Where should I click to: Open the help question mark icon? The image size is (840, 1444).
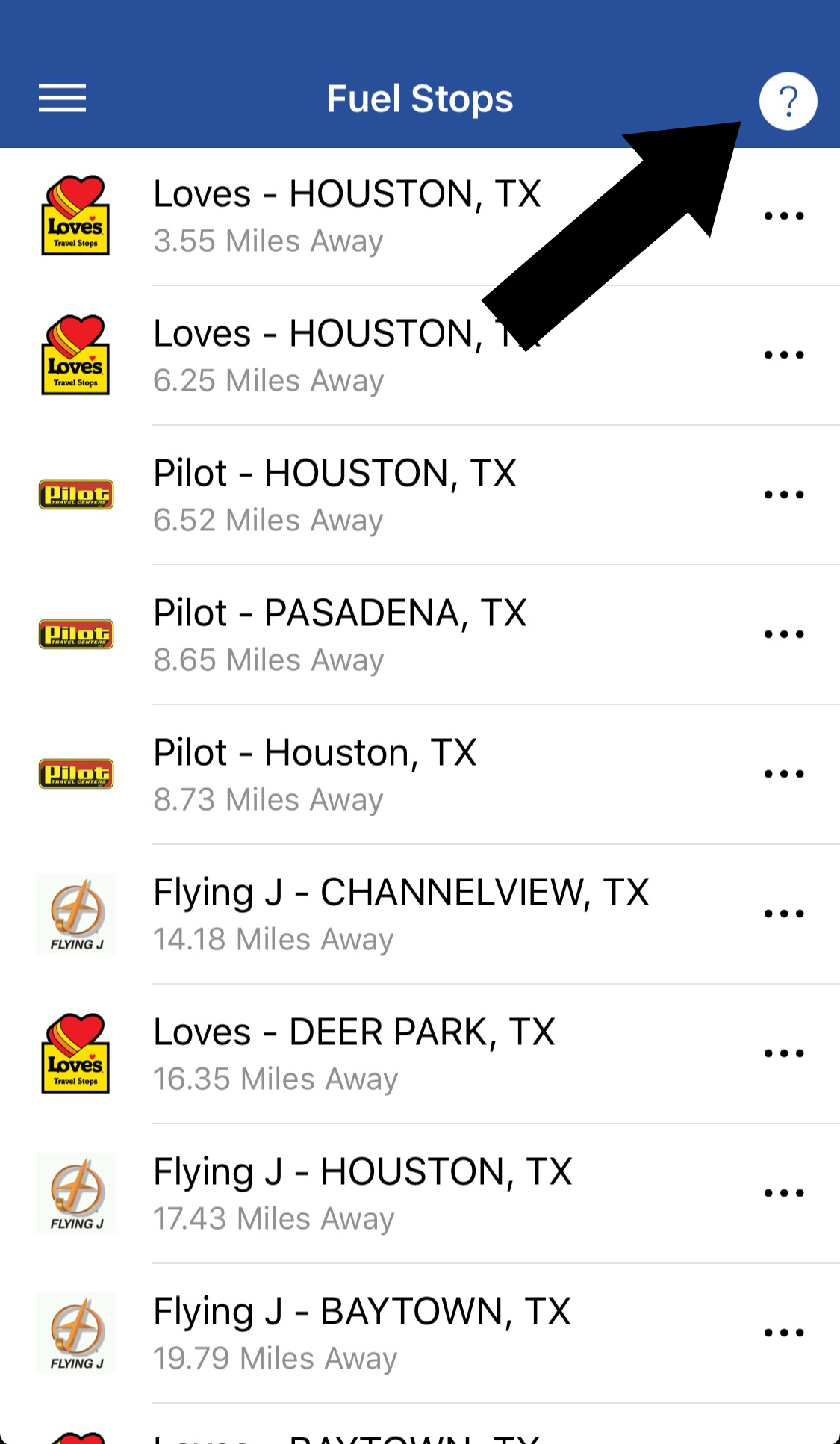point(788,101)
